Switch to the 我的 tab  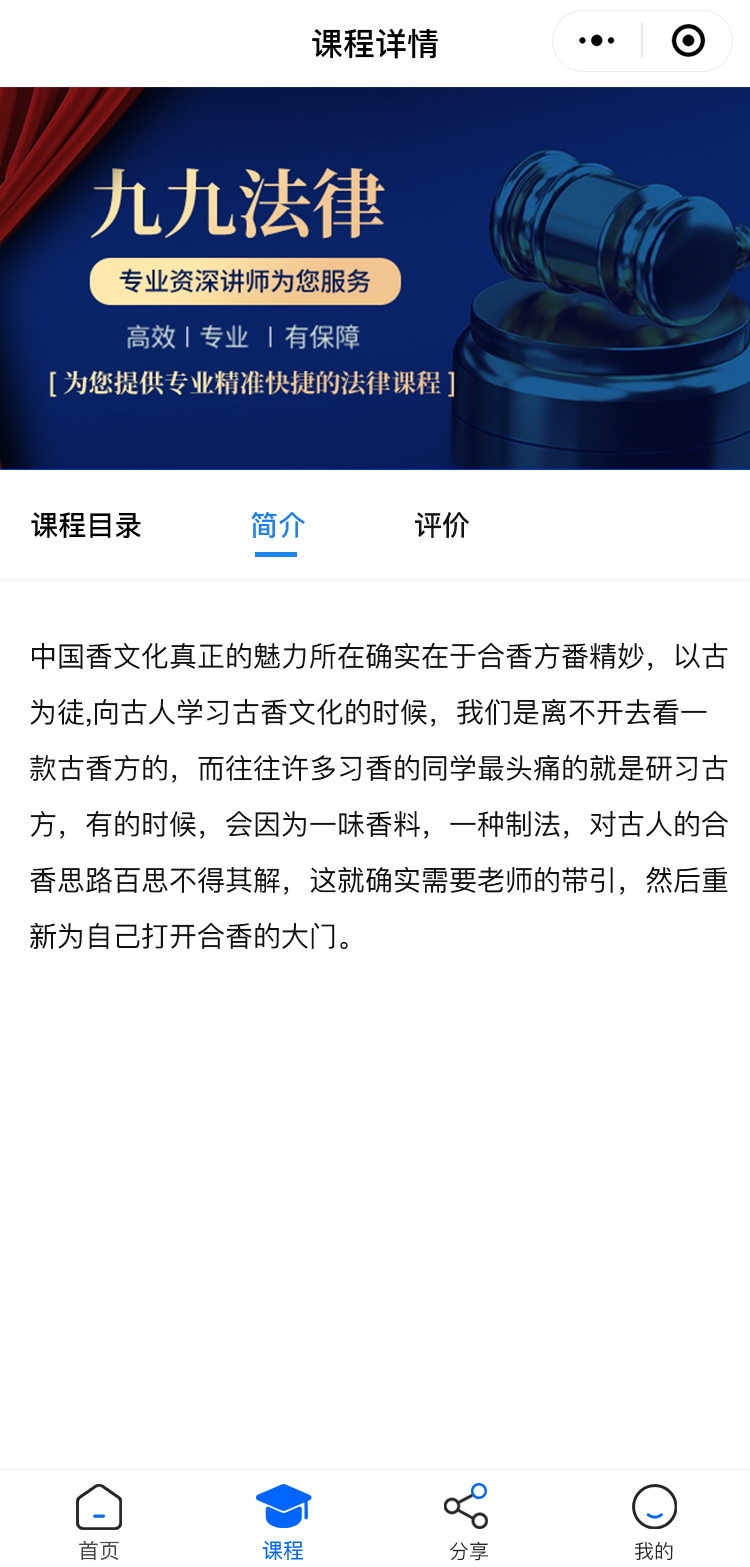coord(654,1520)
